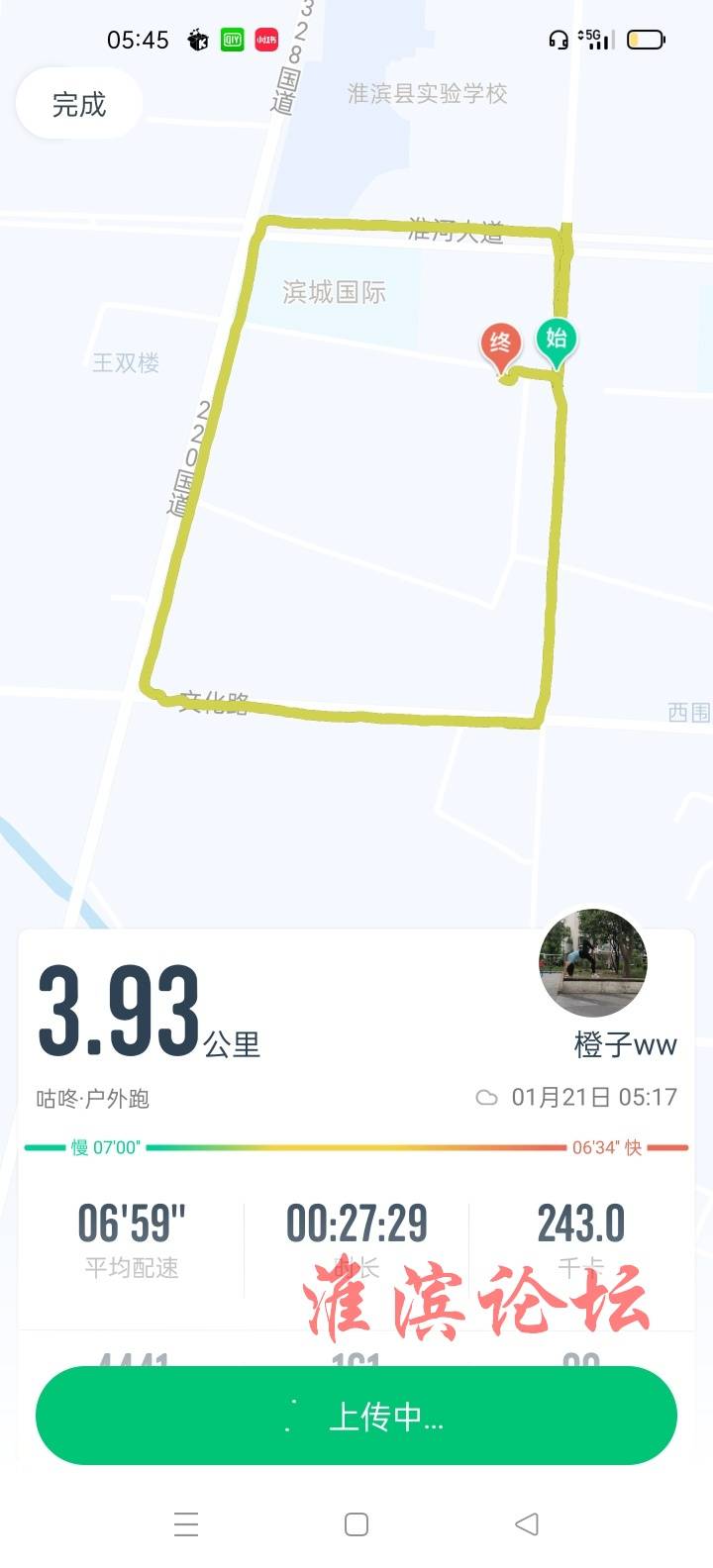
Task: Open 橙子ww profile avatar
Action: [x=592, y=963]
